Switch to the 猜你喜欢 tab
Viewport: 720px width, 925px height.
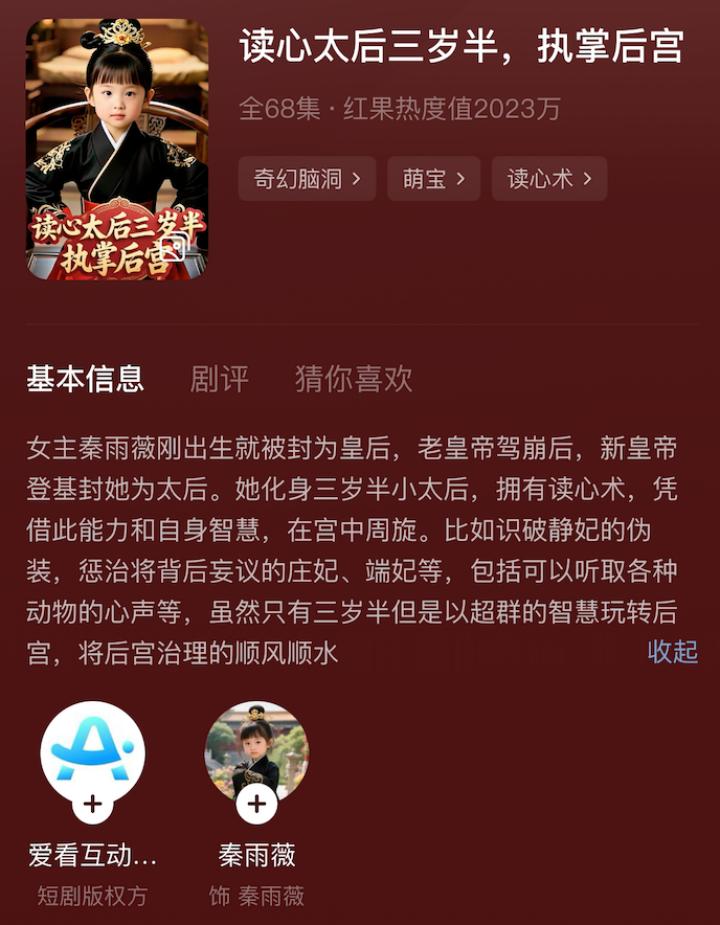pyautogui.click(x=353, y=379)
